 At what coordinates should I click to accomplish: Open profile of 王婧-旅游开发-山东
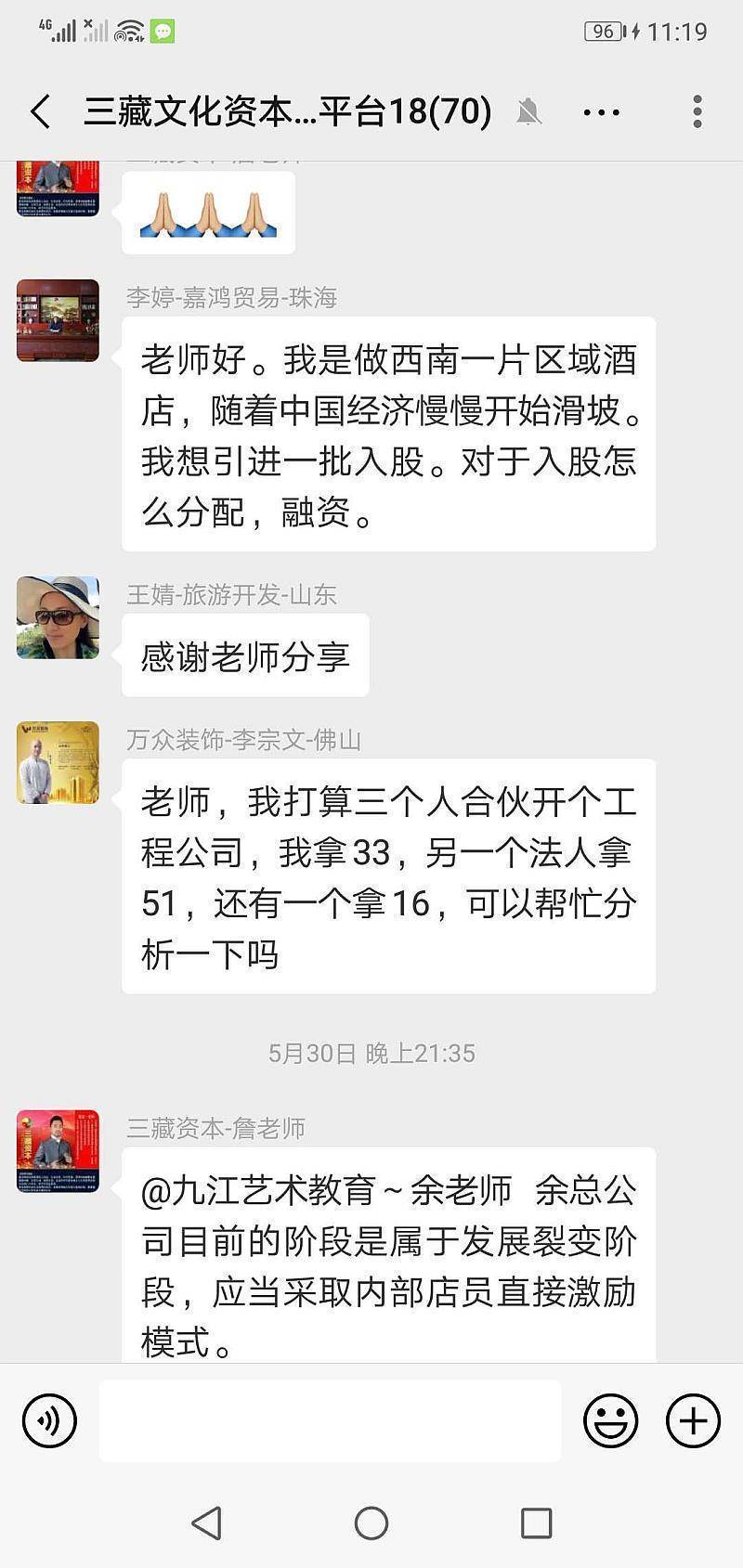58,617
